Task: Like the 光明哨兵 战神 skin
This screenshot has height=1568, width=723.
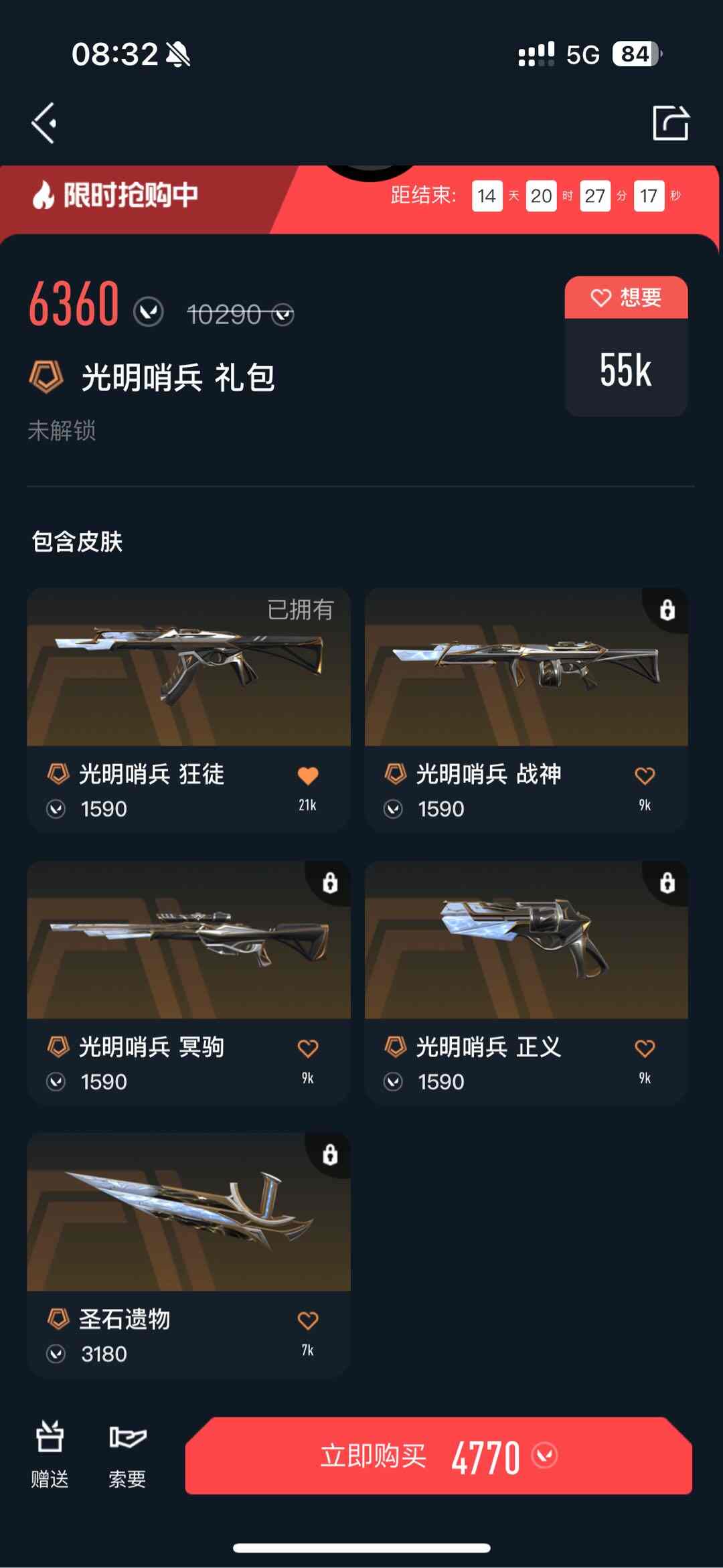Action: point(645,776)
